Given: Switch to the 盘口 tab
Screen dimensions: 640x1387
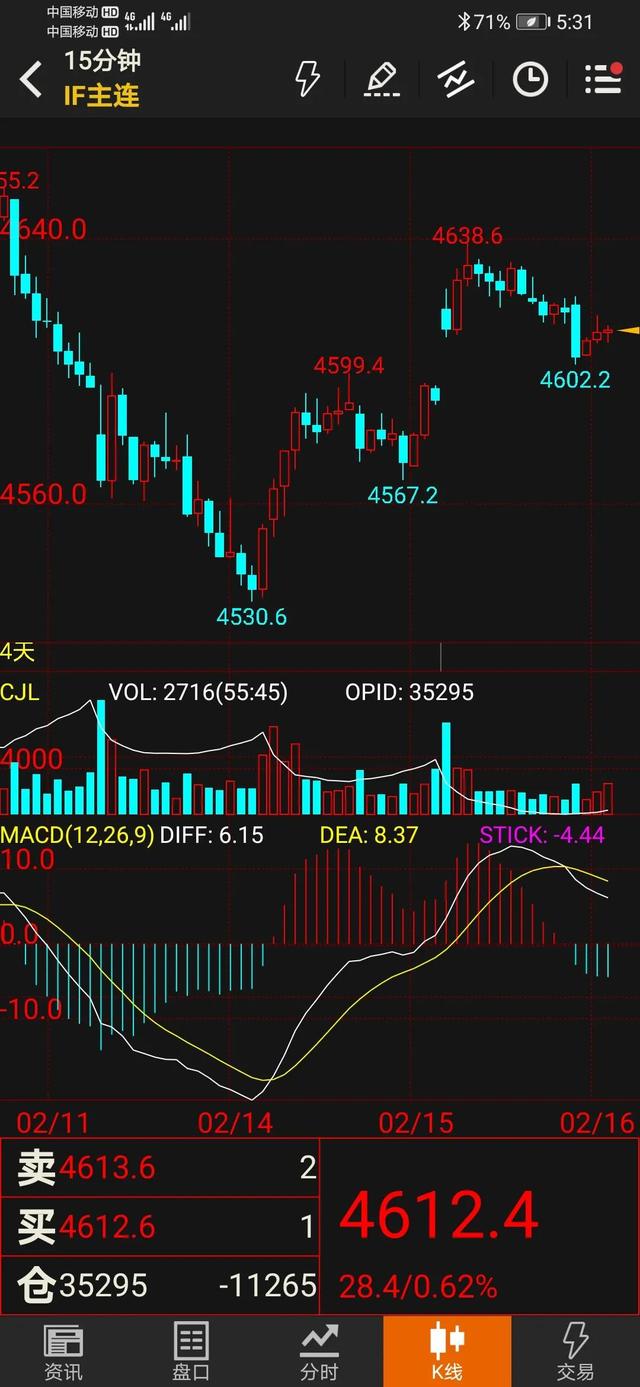Looking at the screenshot, I should pyautogui.click(x=191, y=1351).
